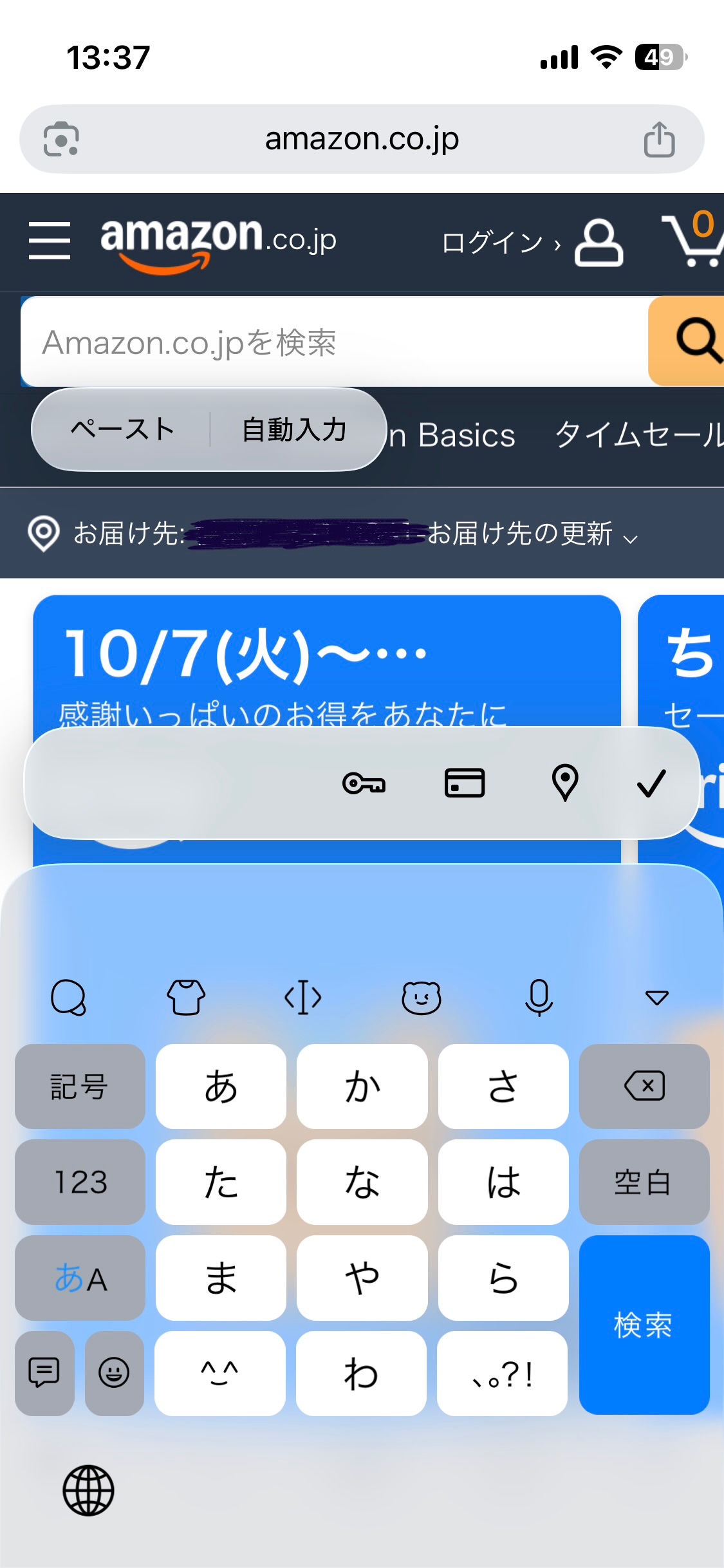Confirm with the checkmark in autofill bar
724x1568 pixels.
pyautogui.click(x=651, y=783)
